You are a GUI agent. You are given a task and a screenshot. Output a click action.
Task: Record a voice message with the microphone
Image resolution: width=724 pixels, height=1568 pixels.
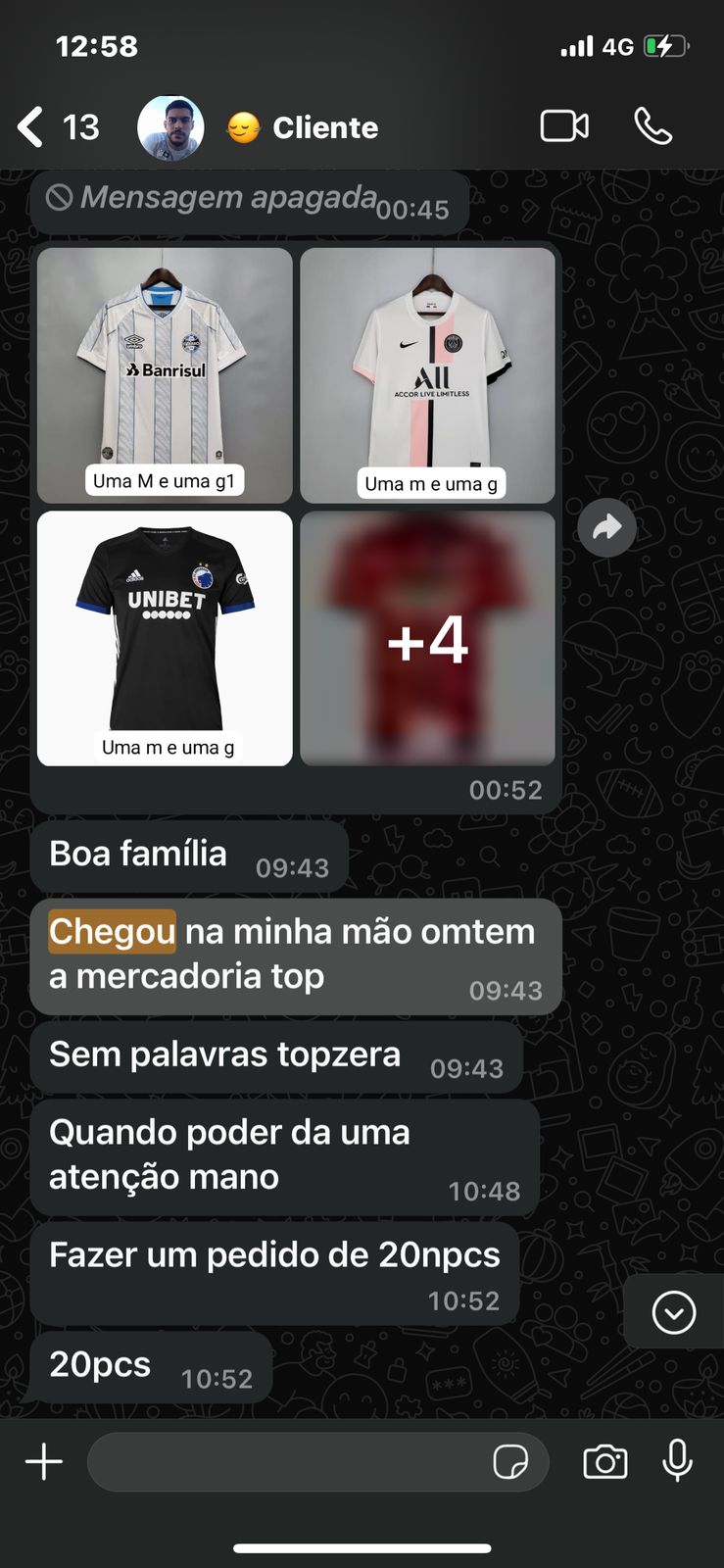pyautogui.click(x=677, y=1461)
